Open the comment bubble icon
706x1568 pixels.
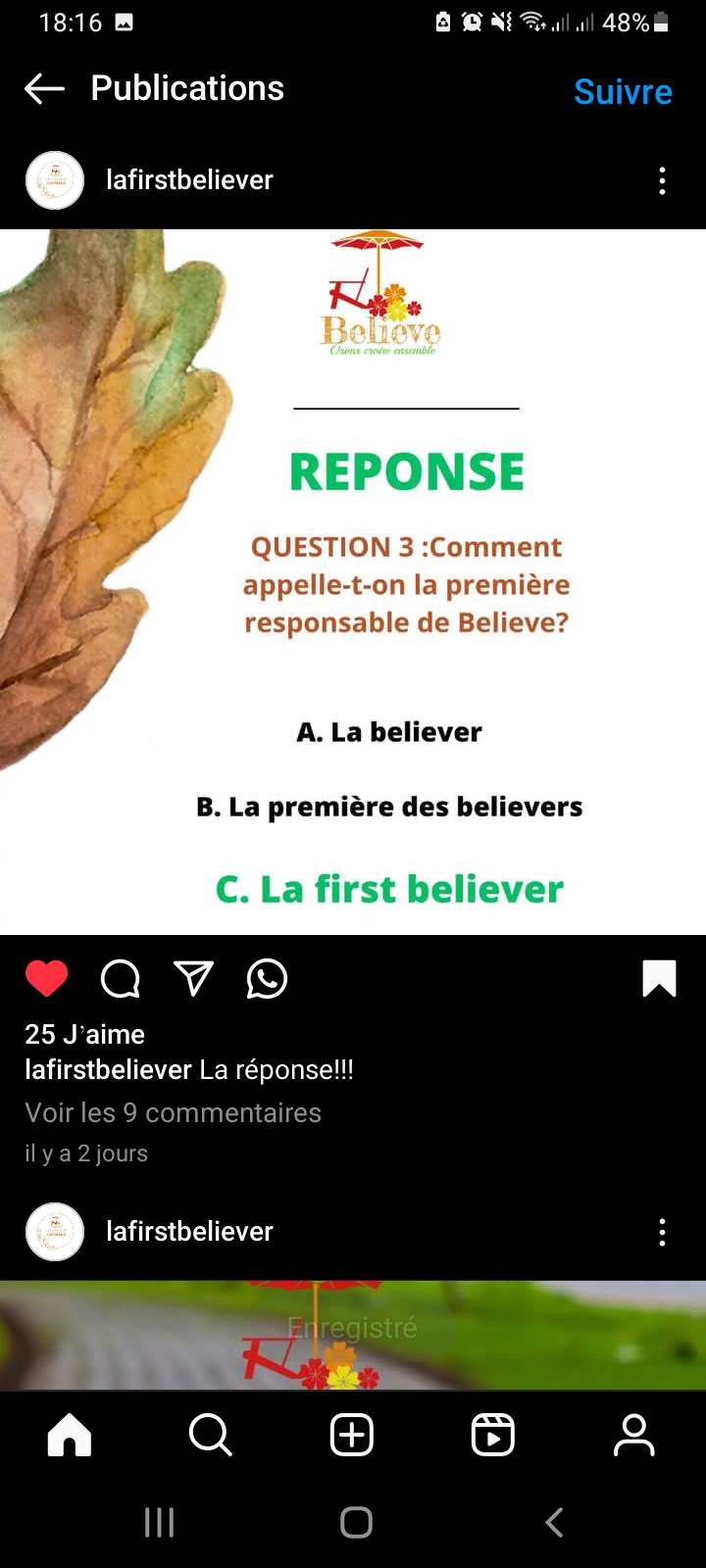pos(120,978)
